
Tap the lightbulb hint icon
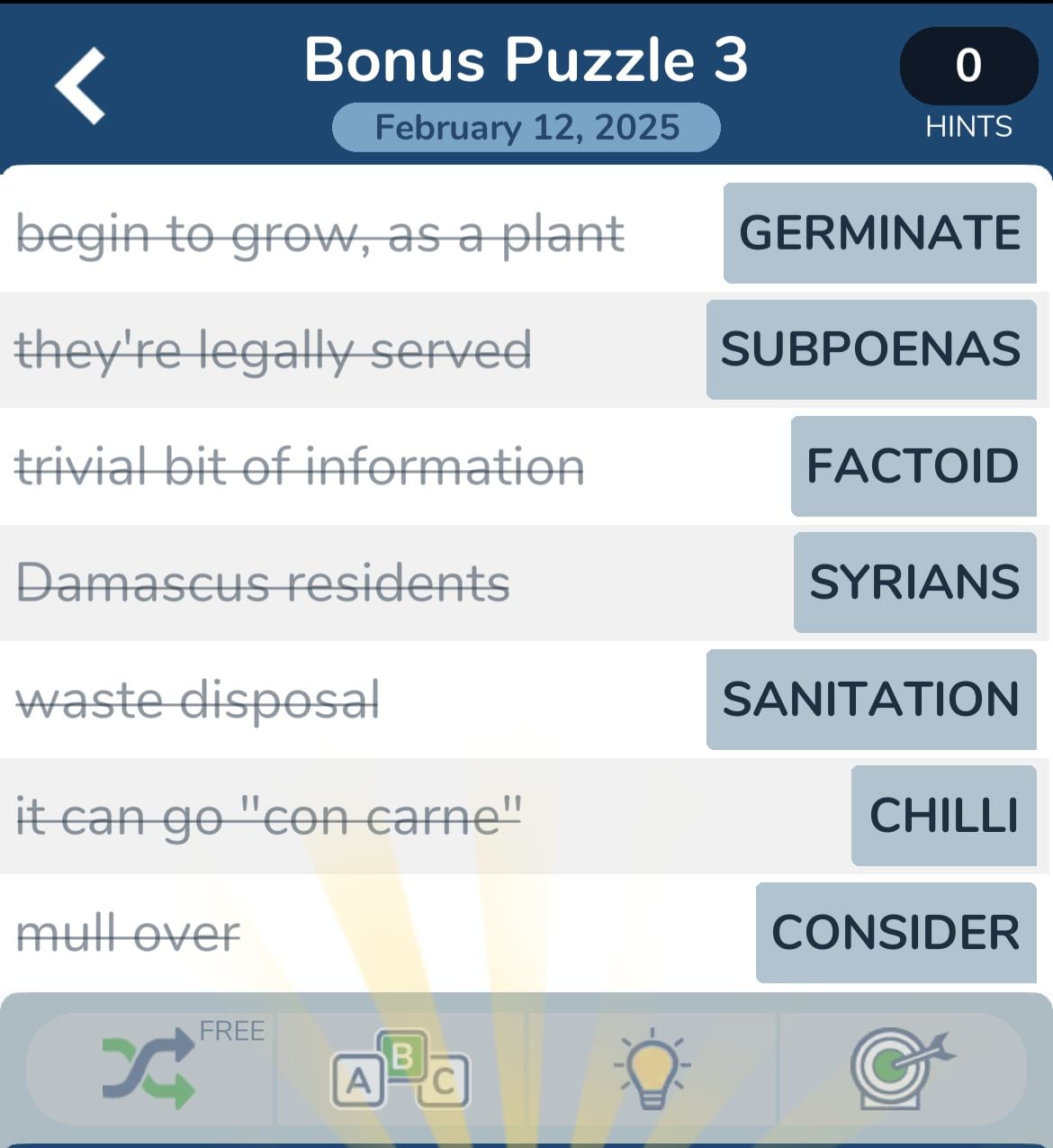[652, 1069]
